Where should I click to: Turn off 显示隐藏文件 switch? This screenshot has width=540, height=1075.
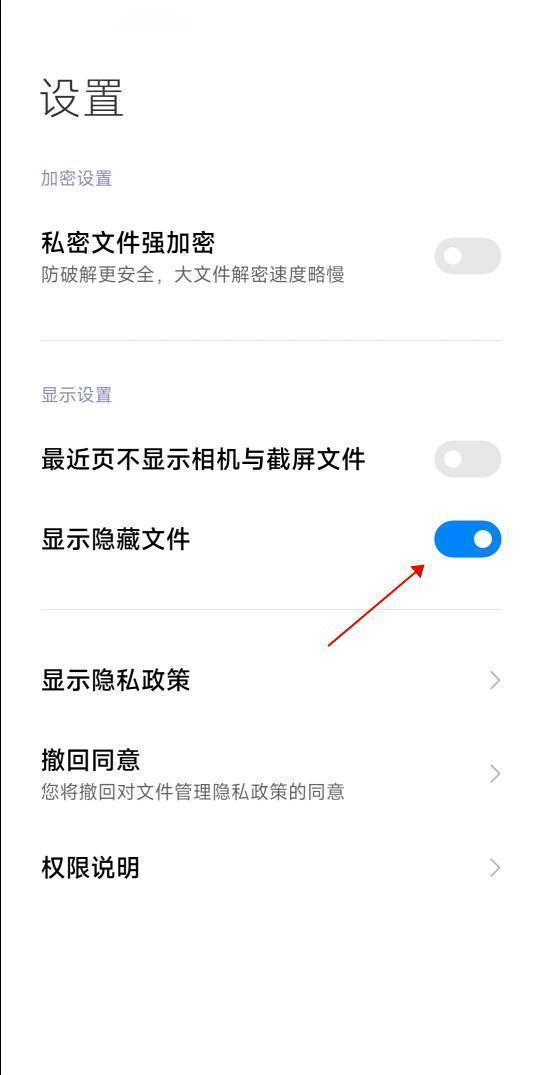[467, 540]
